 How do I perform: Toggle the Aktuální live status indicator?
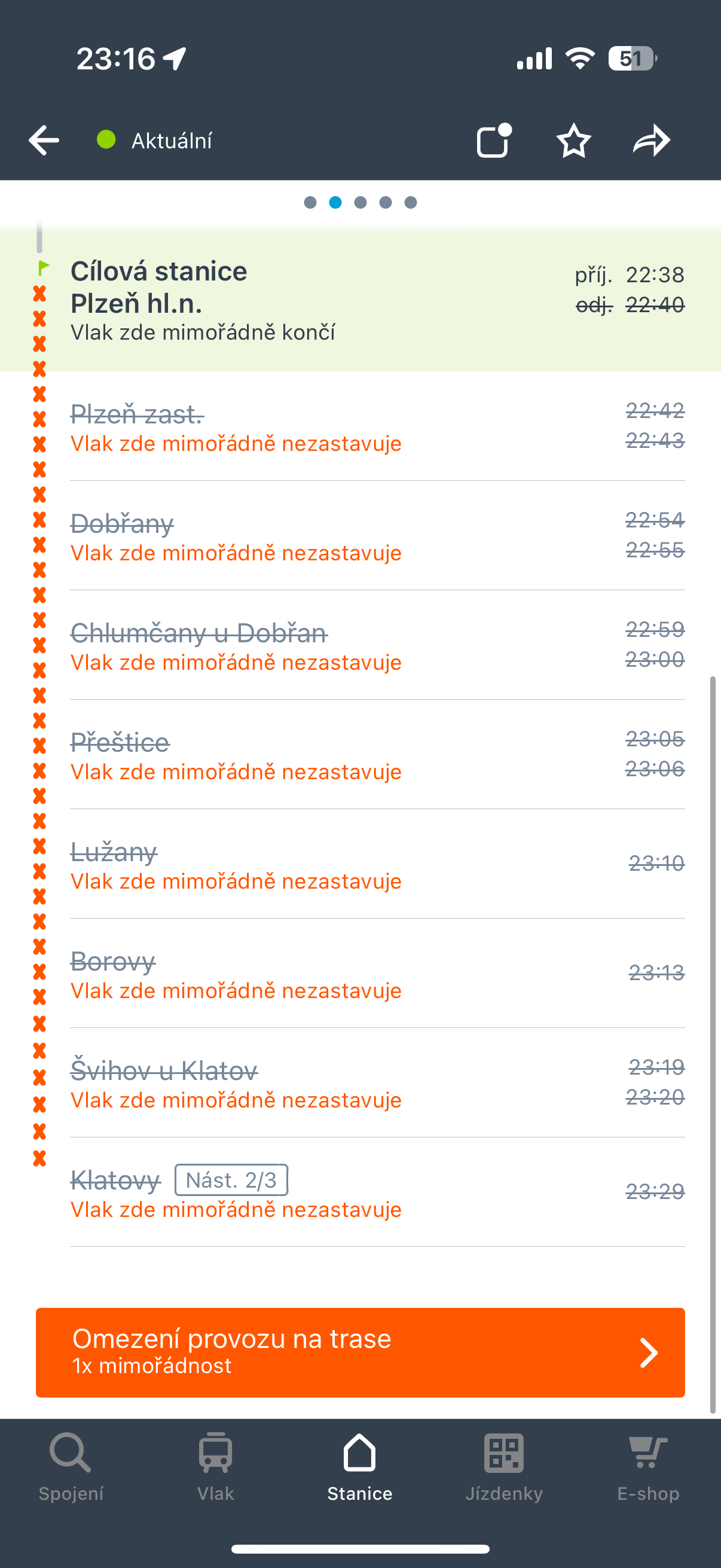(106, 139)
